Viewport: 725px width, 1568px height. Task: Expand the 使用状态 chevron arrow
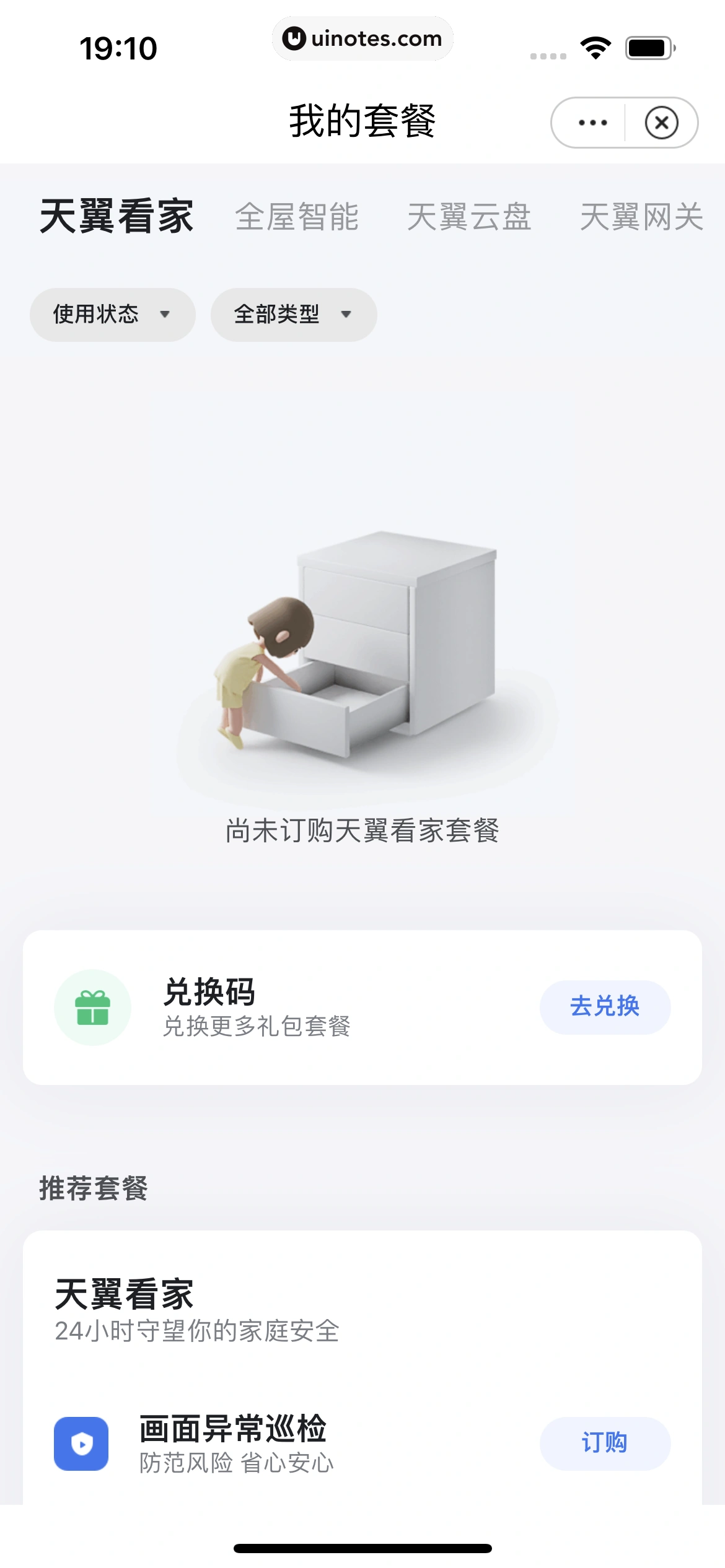click(164, 315)
